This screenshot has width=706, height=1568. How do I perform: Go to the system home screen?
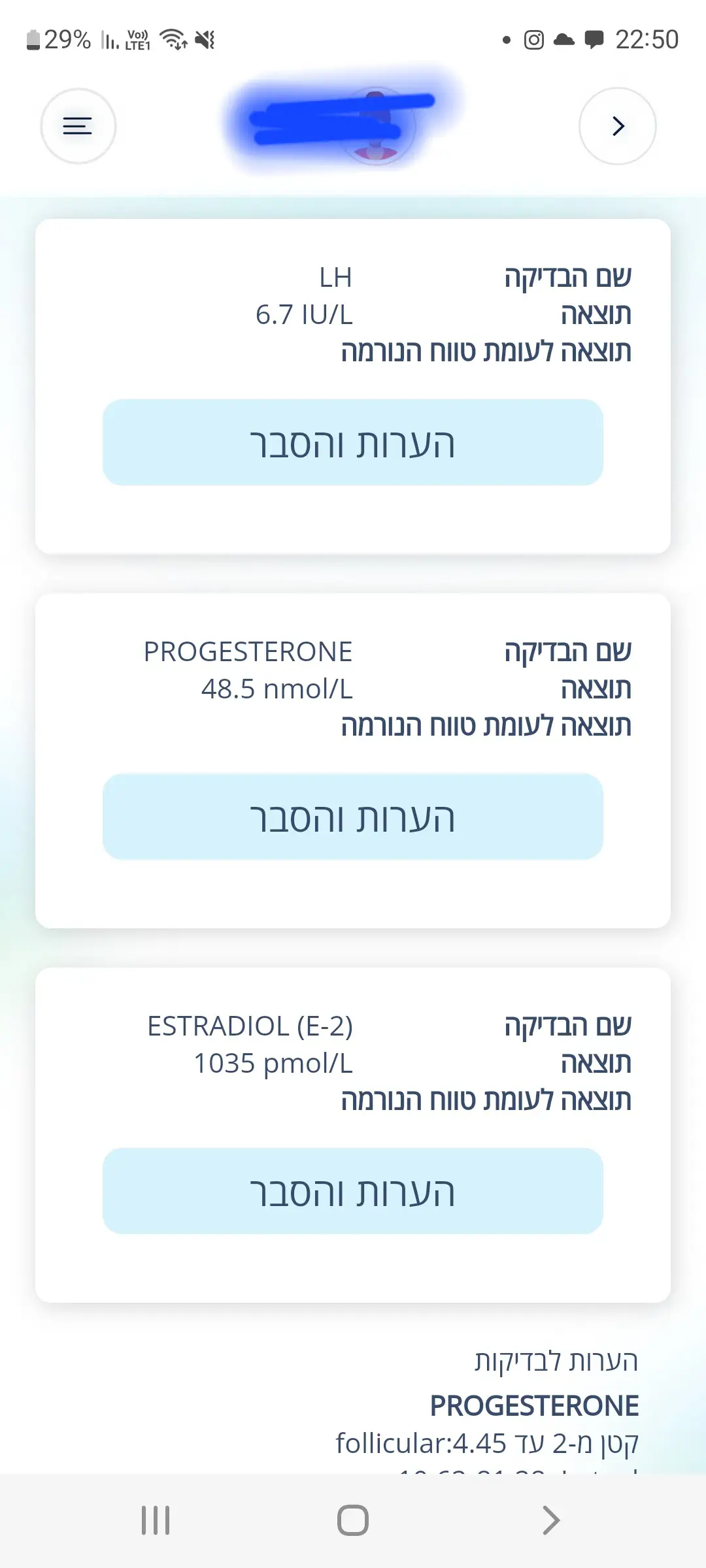(x=352, y=1520)
